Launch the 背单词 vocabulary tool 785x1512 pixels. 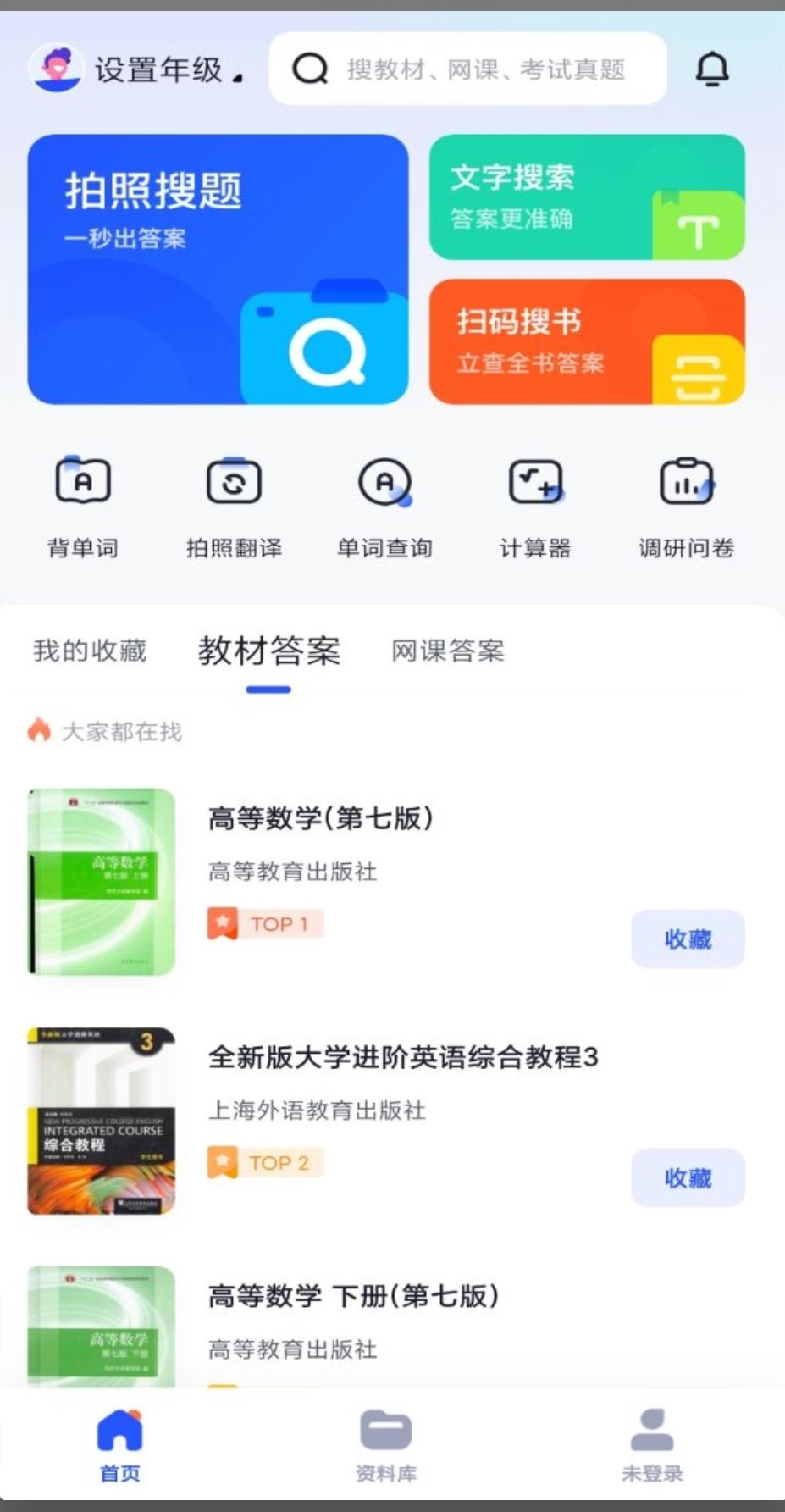[x=83, y=506]
